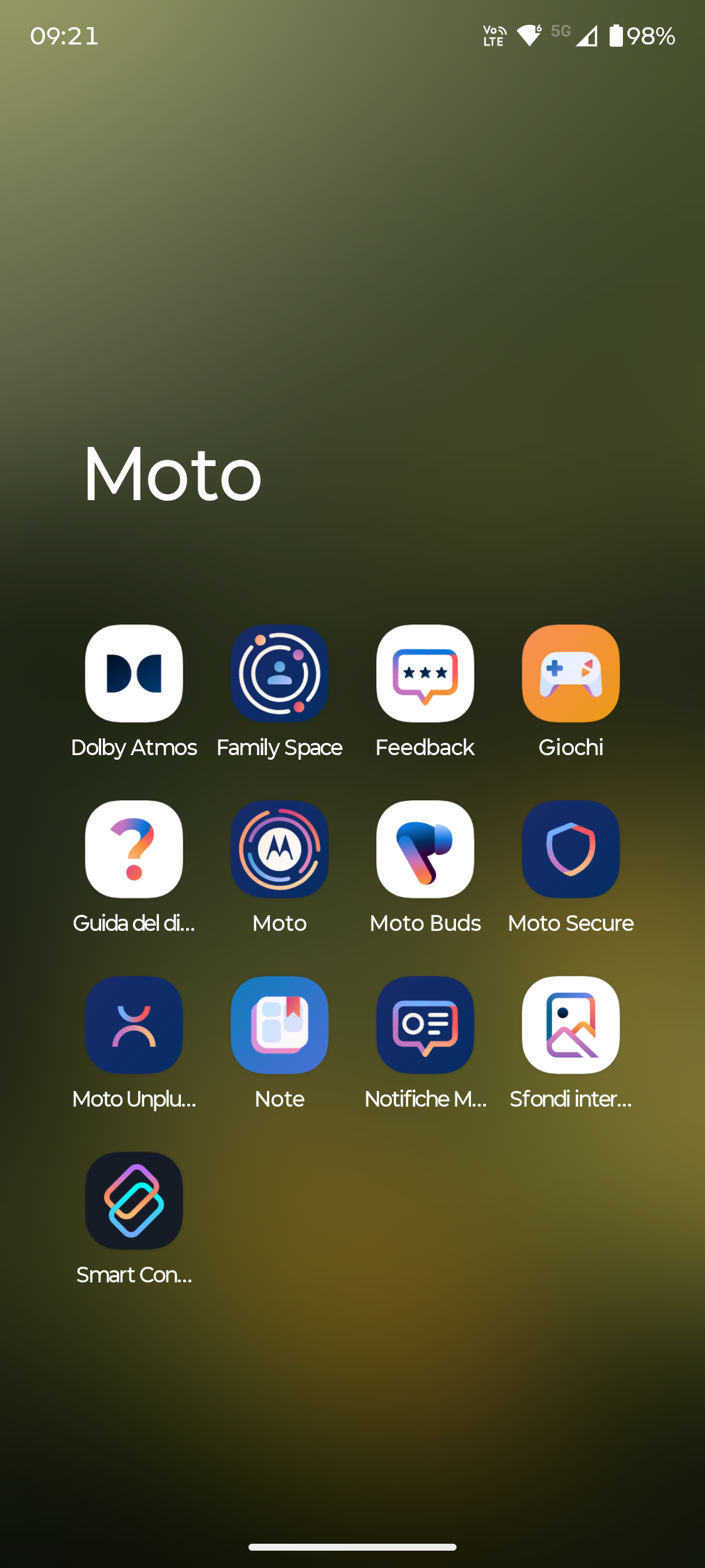This screenshot has width=705, height=1568.
Task: Launch Family Space
Action: pyautogui.click(x=279, y=673)
